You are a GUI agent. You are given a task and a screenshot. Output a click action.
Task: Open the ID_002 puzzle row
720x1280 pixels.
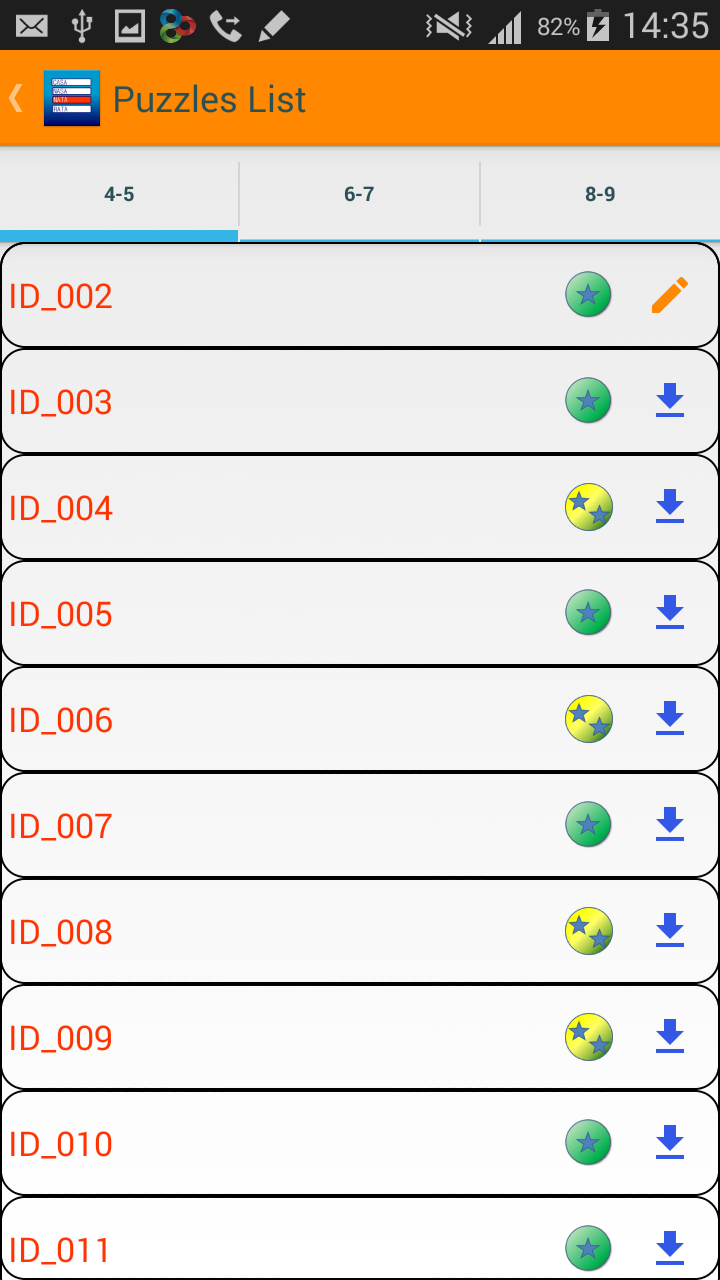(x=280, y=296)
